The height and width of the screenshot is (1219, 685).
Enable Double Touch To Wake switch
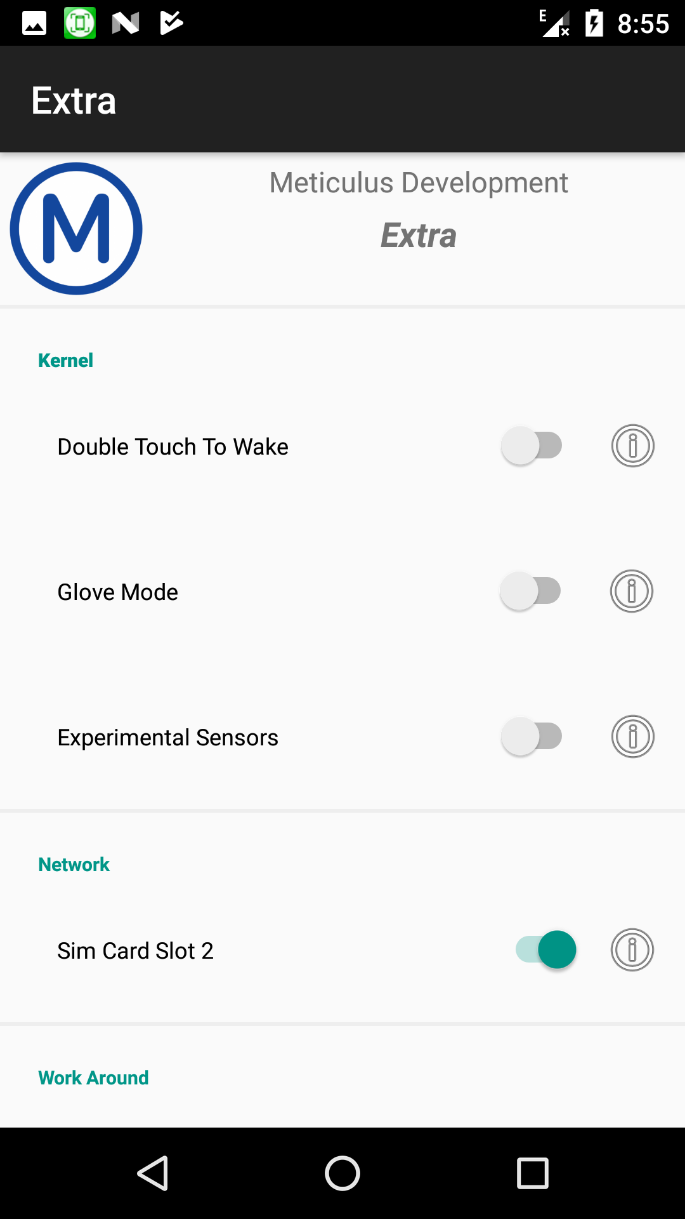(531, 446)
